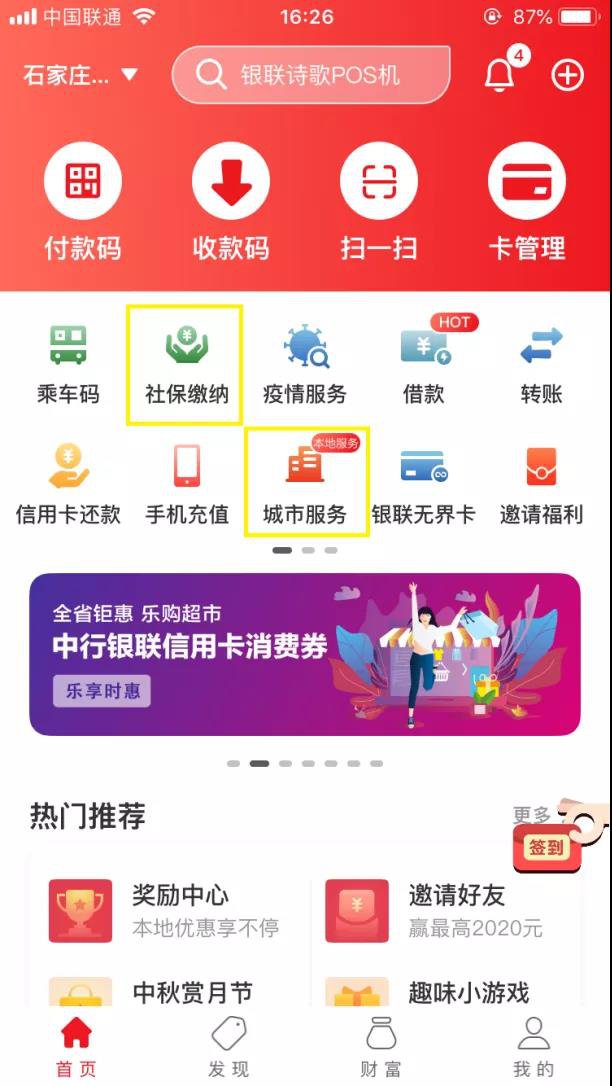Tap the 签到 check-in button
Screen dimensions: 612x1086
tap(546, 847)
